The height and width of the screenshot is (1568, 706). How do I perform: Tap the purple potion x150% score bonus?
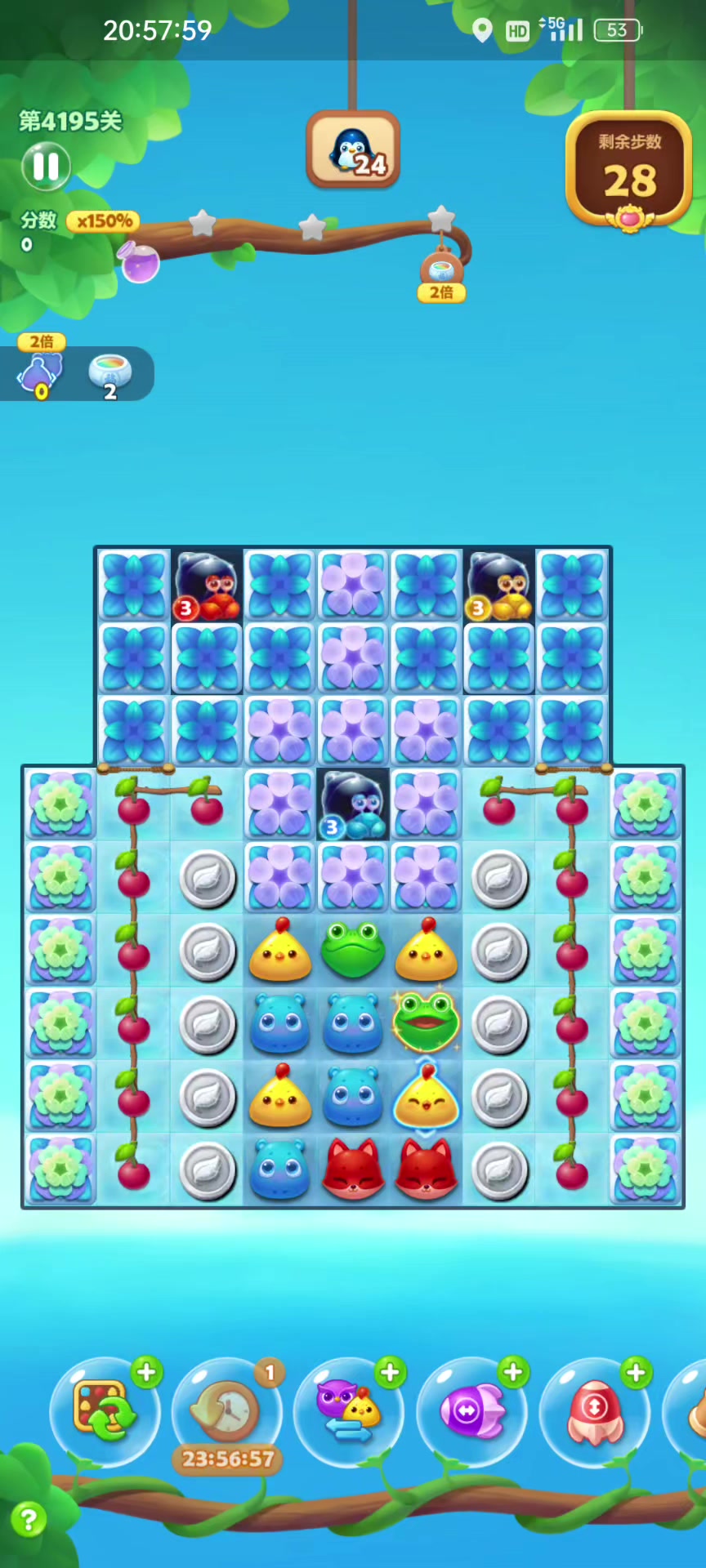(x=140, y=263)
